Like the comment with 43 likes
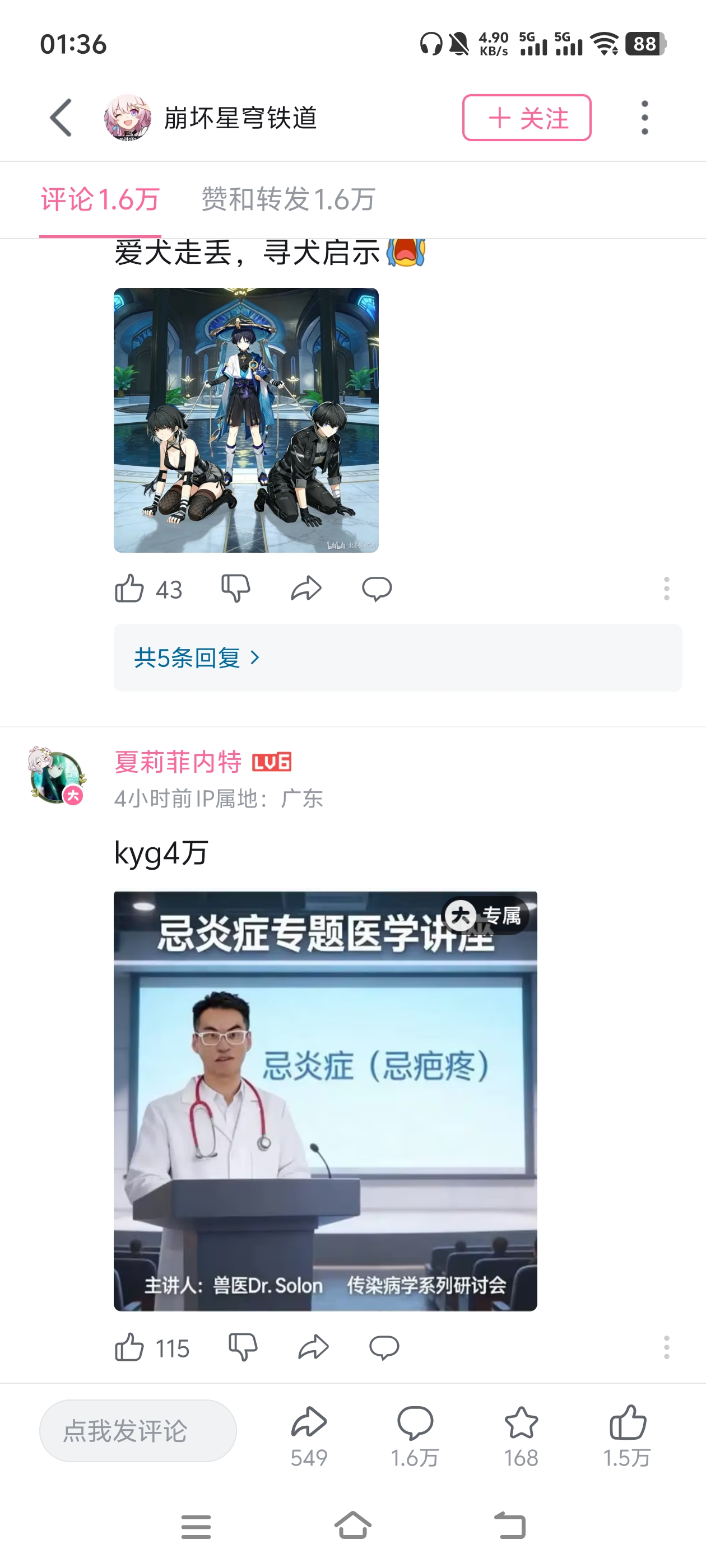706x1568 pixels. 129,589
